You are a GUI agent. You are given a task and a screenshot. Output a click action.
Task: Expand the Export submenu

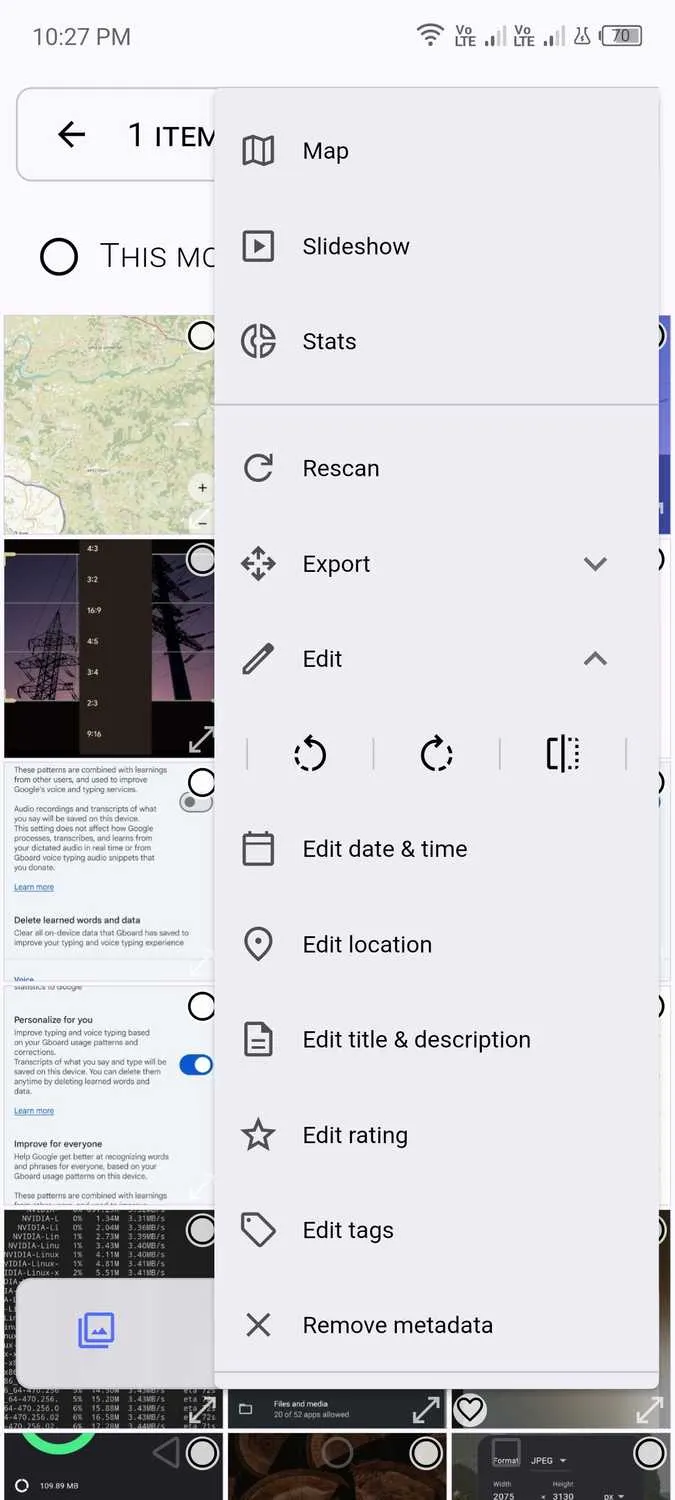[x=436, y=564]
